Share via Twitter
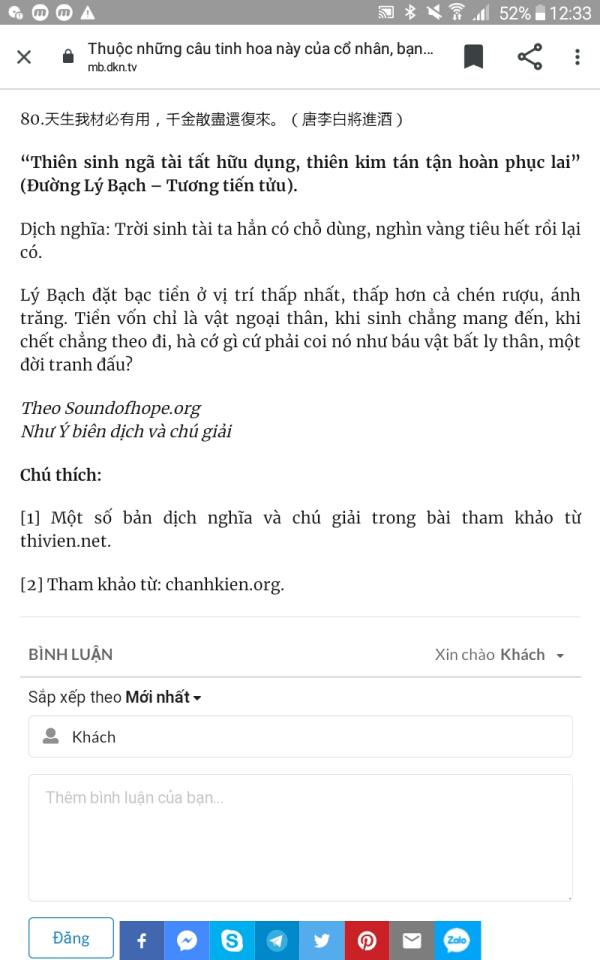The image size is (600, 960). pyautogui.click(x=321, y=940)
